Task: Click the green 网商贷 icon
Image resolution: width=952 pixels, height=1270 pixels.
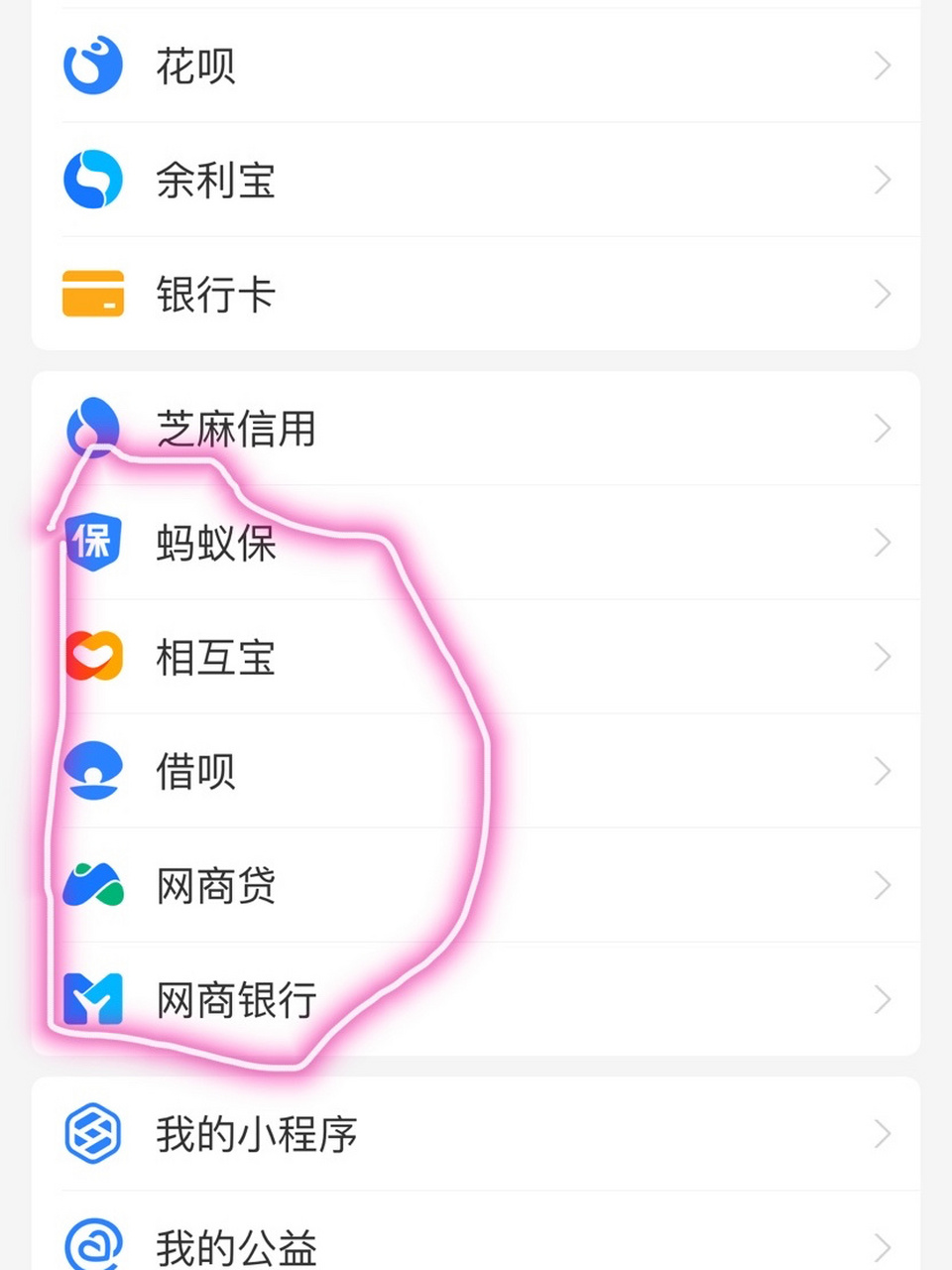Action: click(92, 884)
